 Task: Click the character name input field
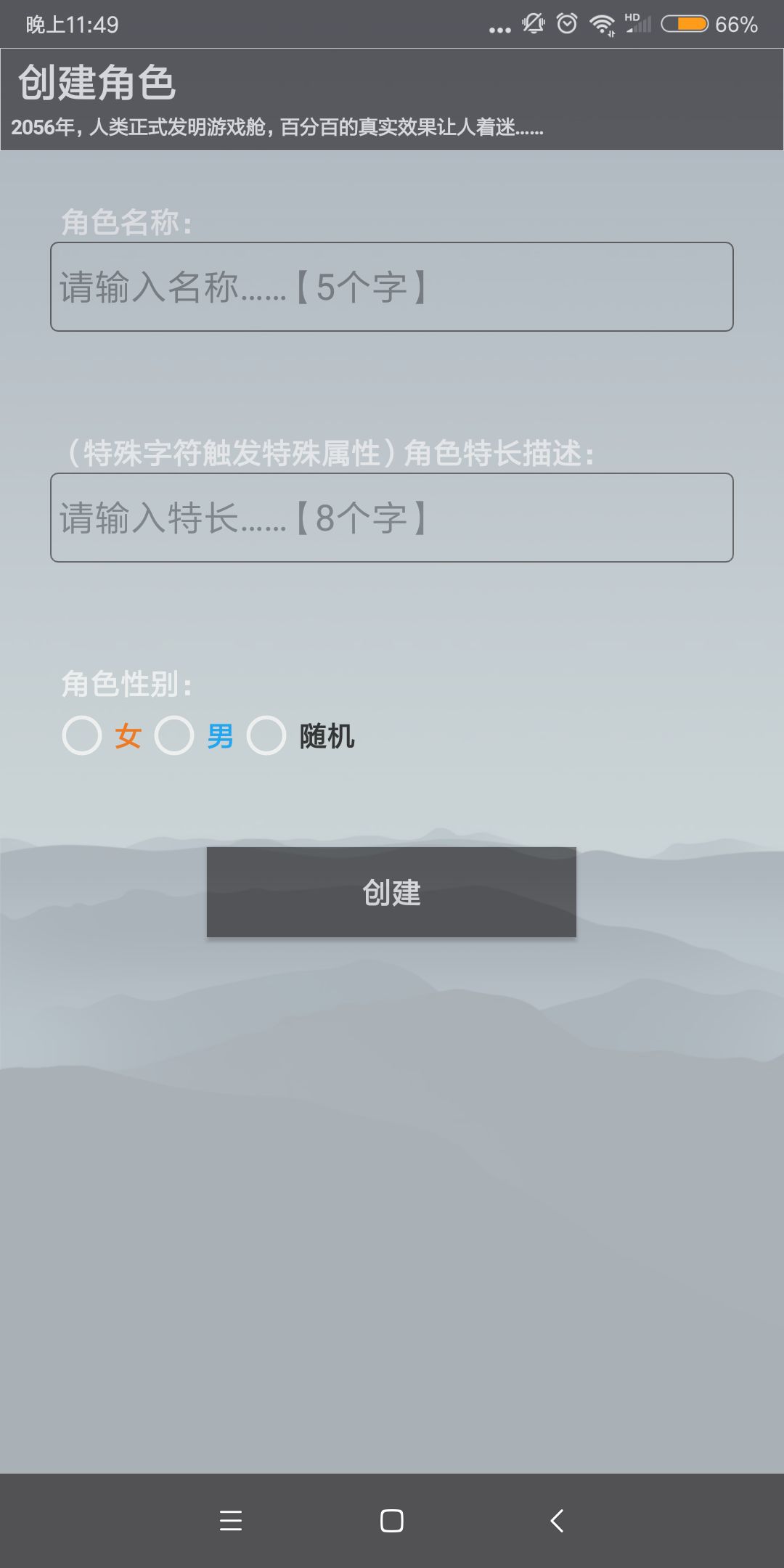pyautogui.click(x=391, y=287)
